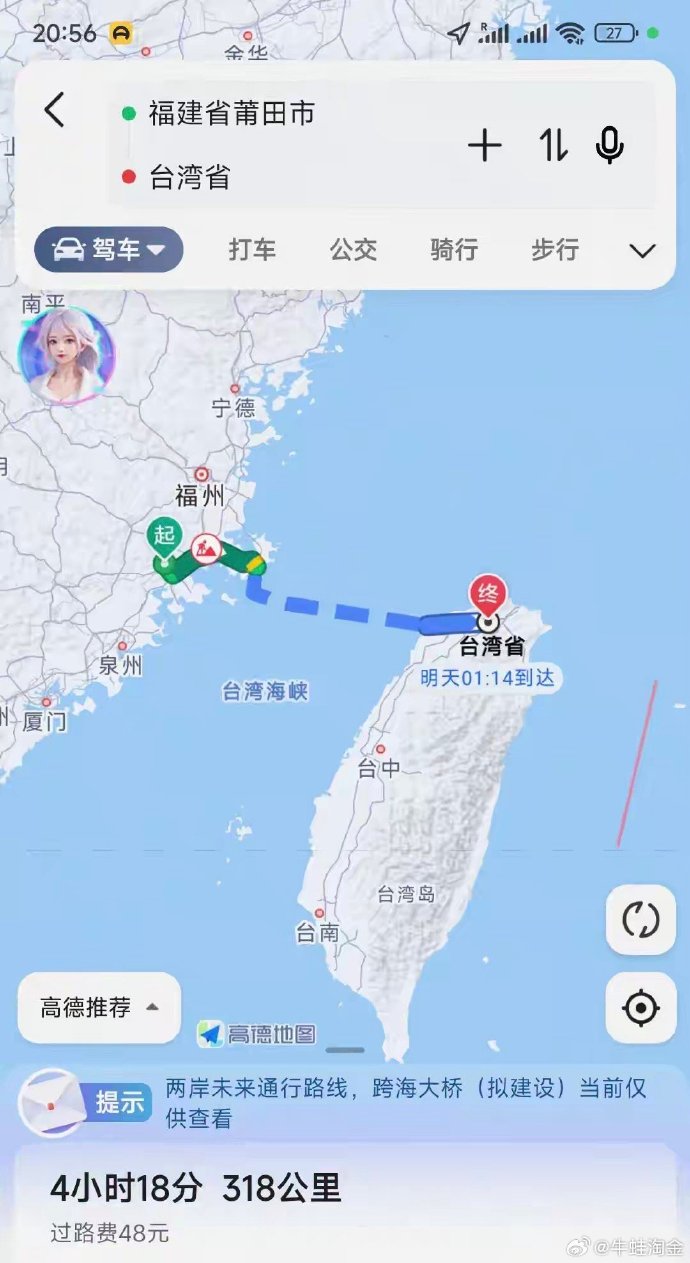This screenshot has width=690, height=1263.
Task: Add a waypoint with the plus icon
Action: (x=485, y=146)
